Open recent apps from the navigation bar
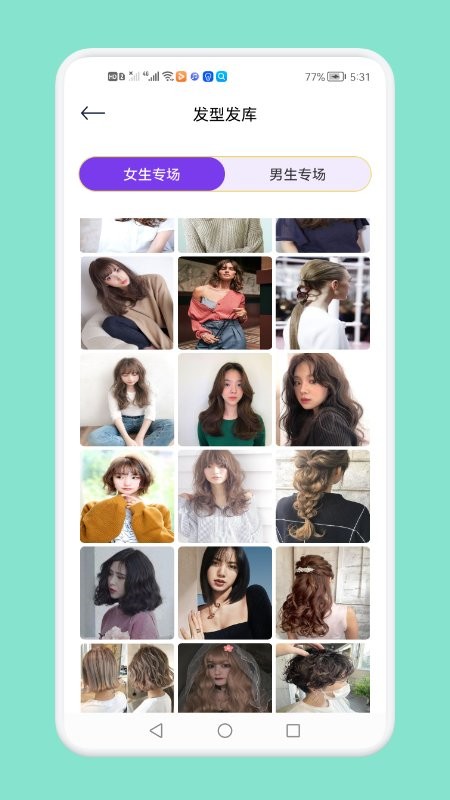This screenshot has width=450, height=800. 293,731
